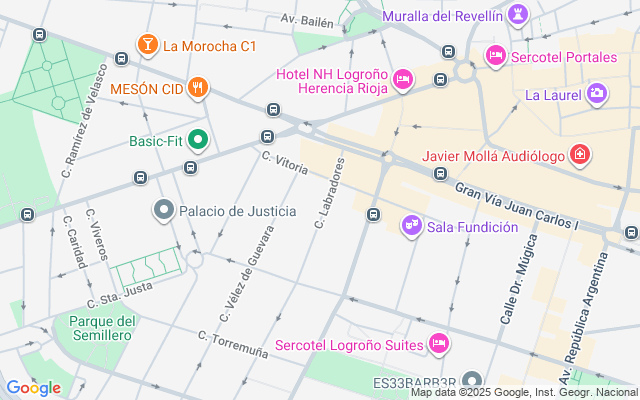The image size is (640, 400).
Task: Tap the Sercotel Portales hotel pin
Action: (494, 57)
